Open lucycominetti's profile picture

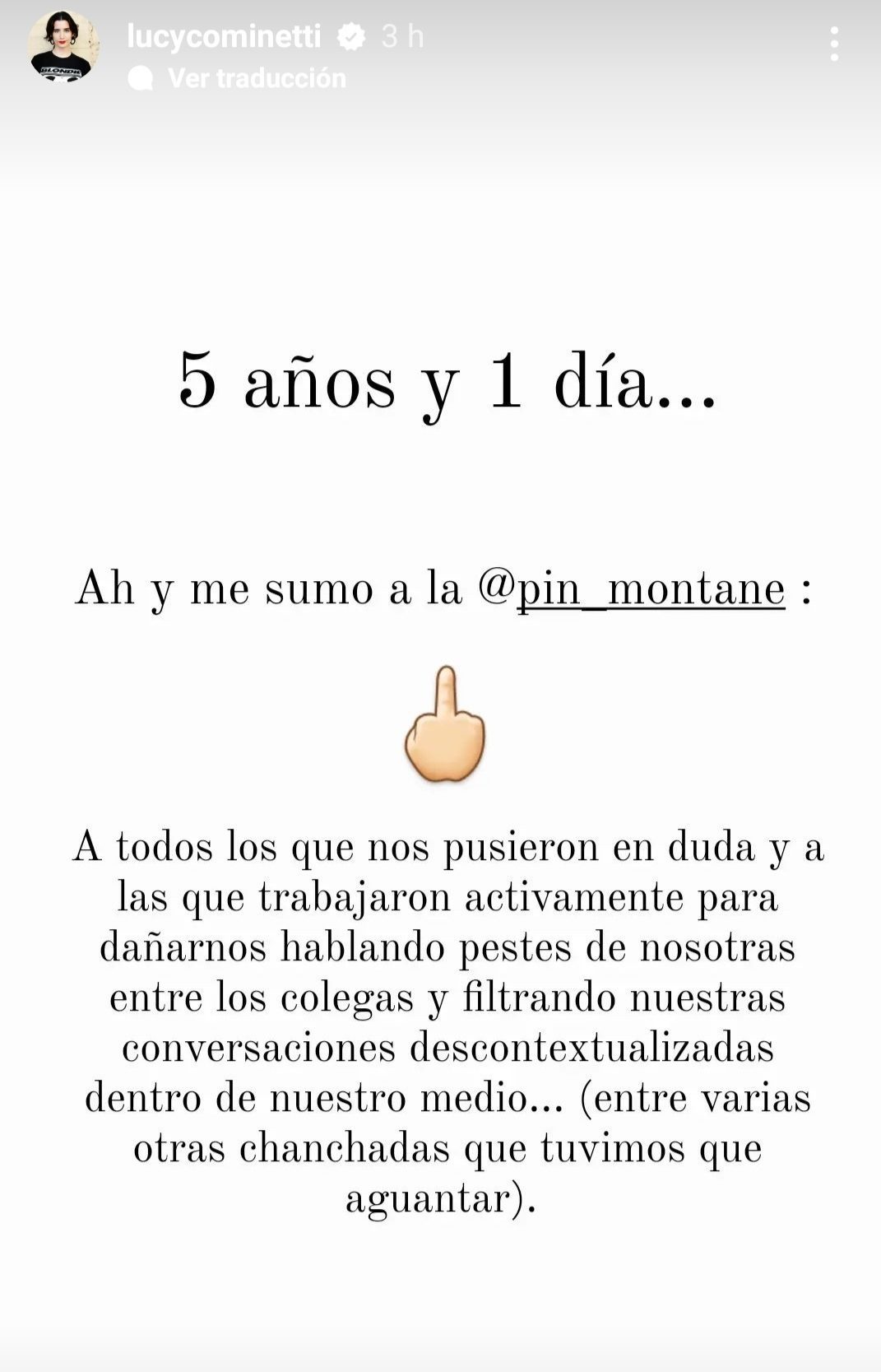(x=64, y=47)
